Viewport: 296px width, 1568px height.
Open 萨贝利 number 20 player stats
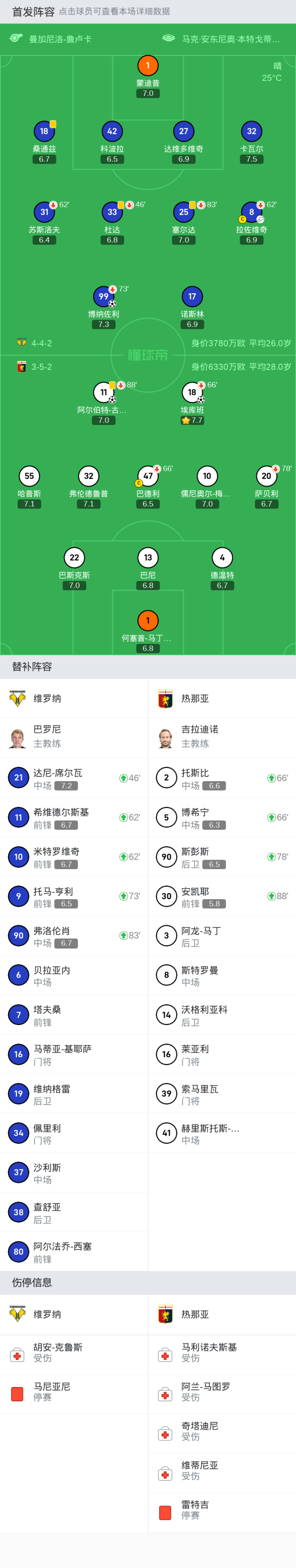click(x=266, y=477)
